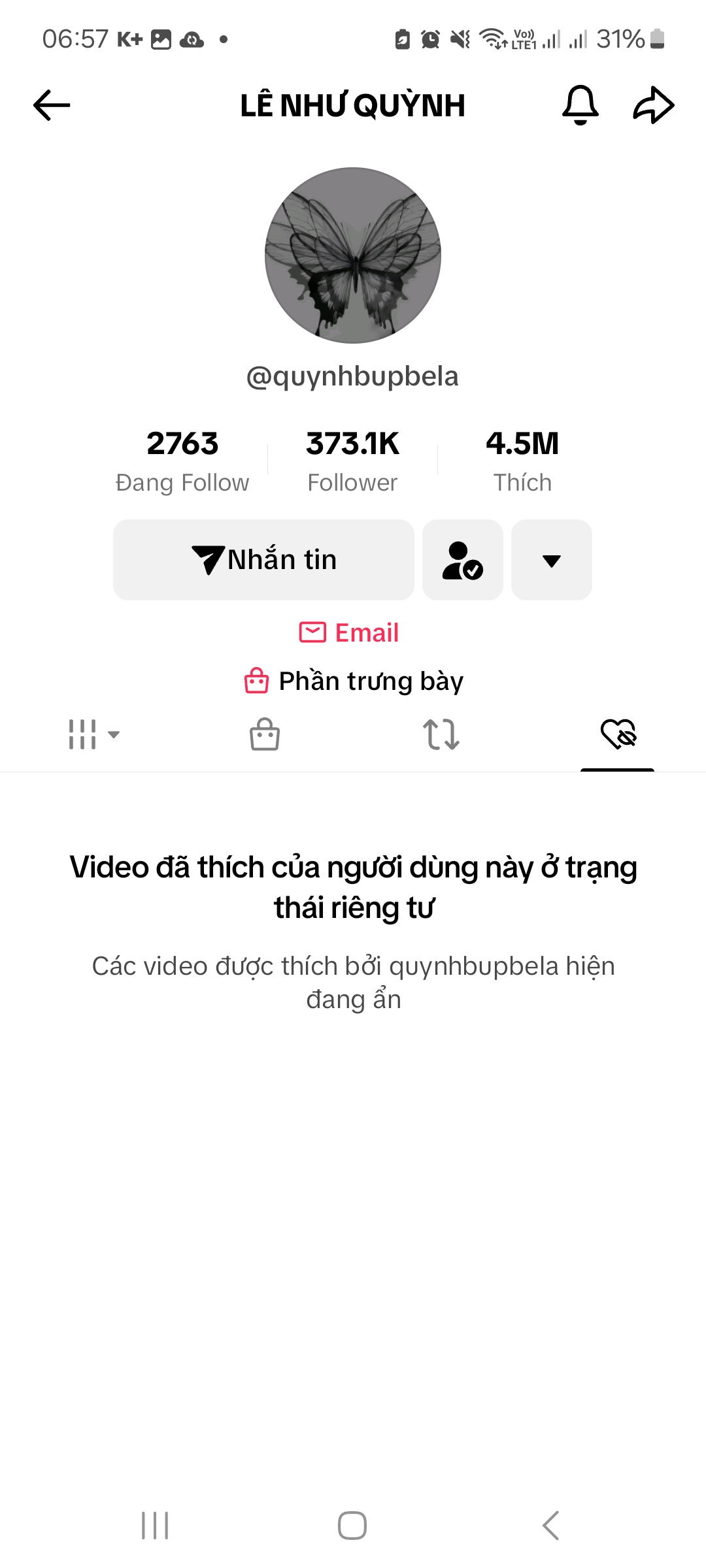706x1568 pixels.
Task: Open recent apps from navigation bar
Action: point(155,1526)
